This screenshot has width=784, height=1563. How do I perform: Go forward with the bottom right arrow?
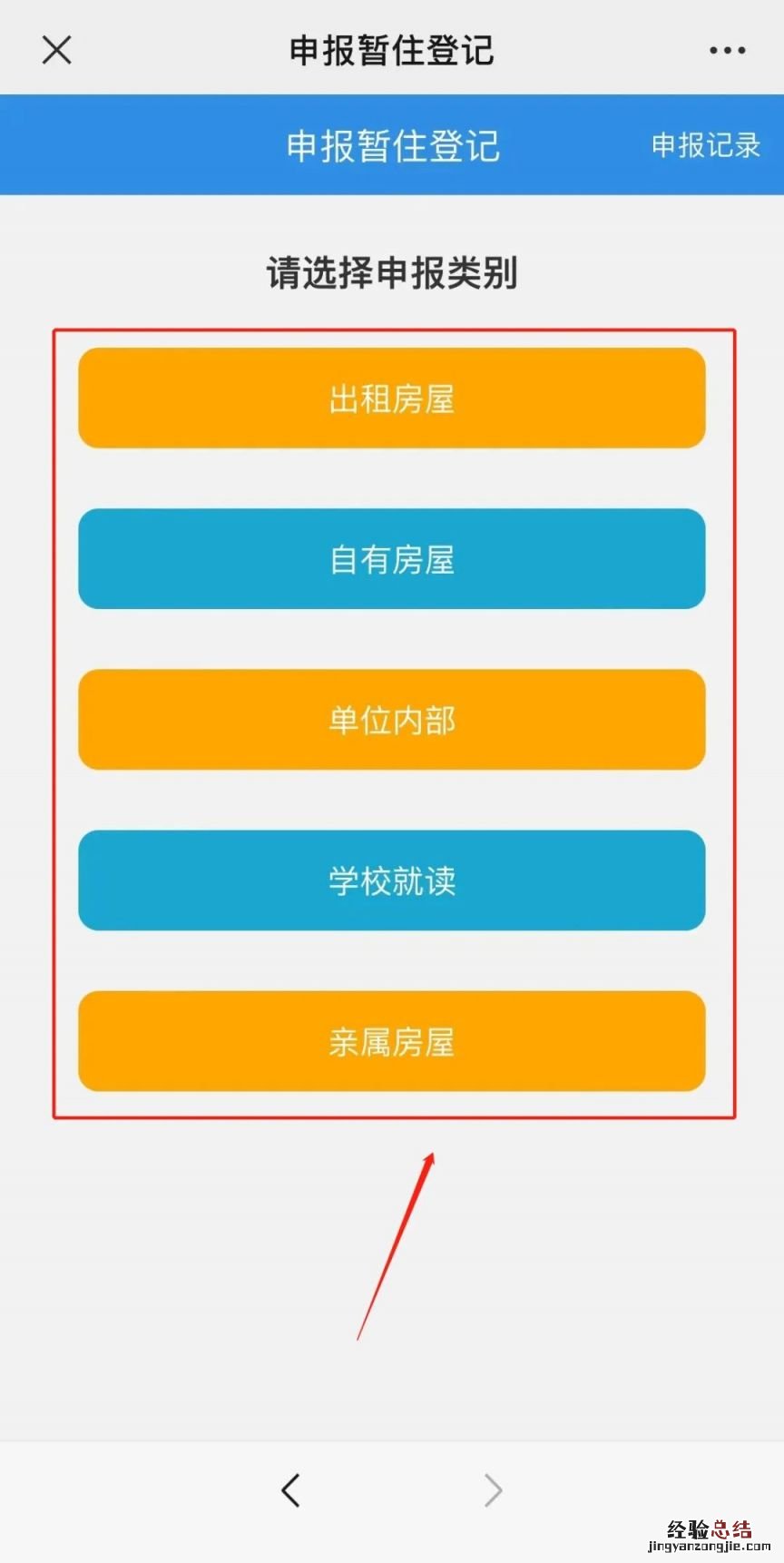click(493, 1490)
